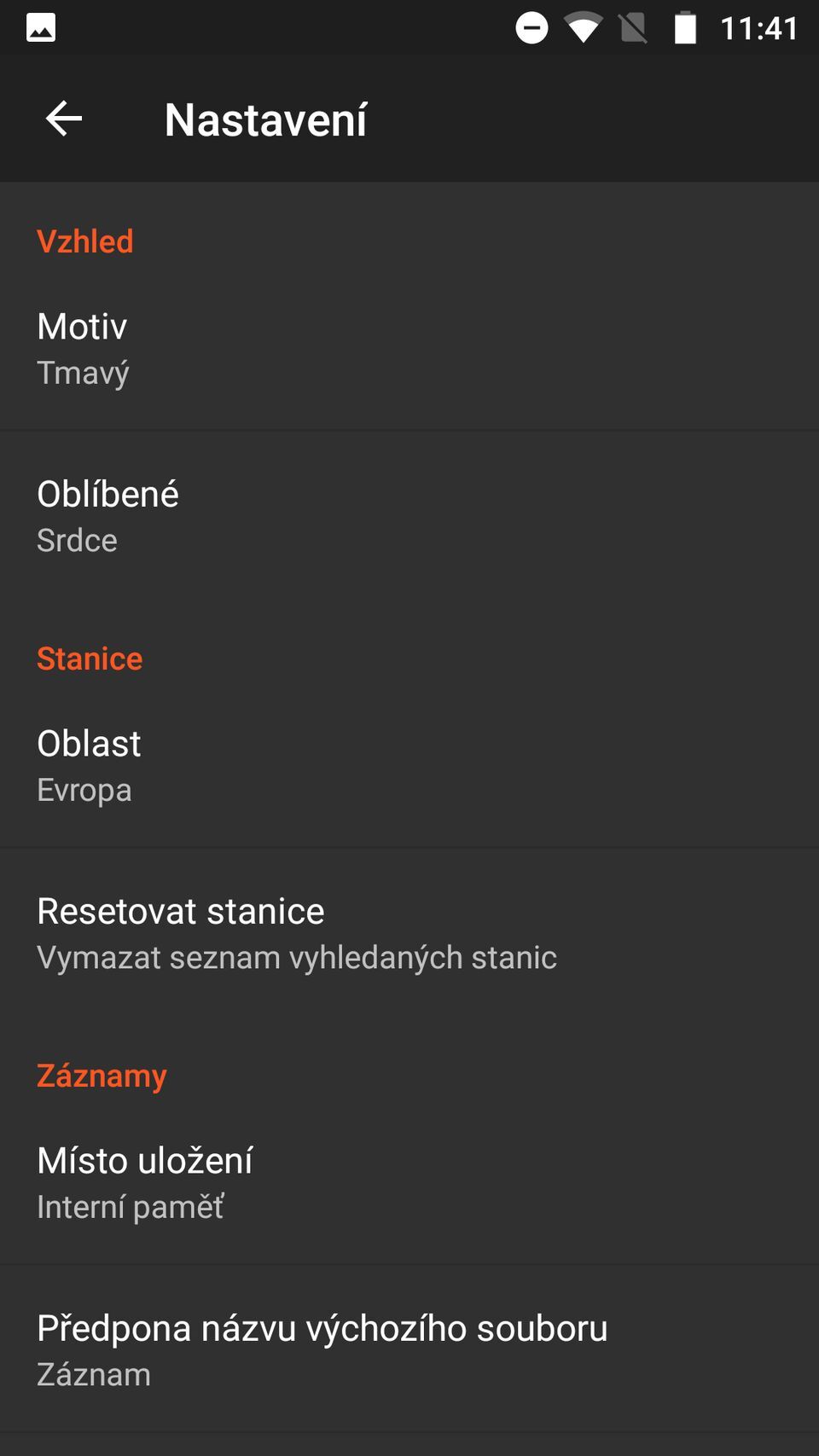Click the missing SIM card icon
819x1456 pixels.
(635, 26)
